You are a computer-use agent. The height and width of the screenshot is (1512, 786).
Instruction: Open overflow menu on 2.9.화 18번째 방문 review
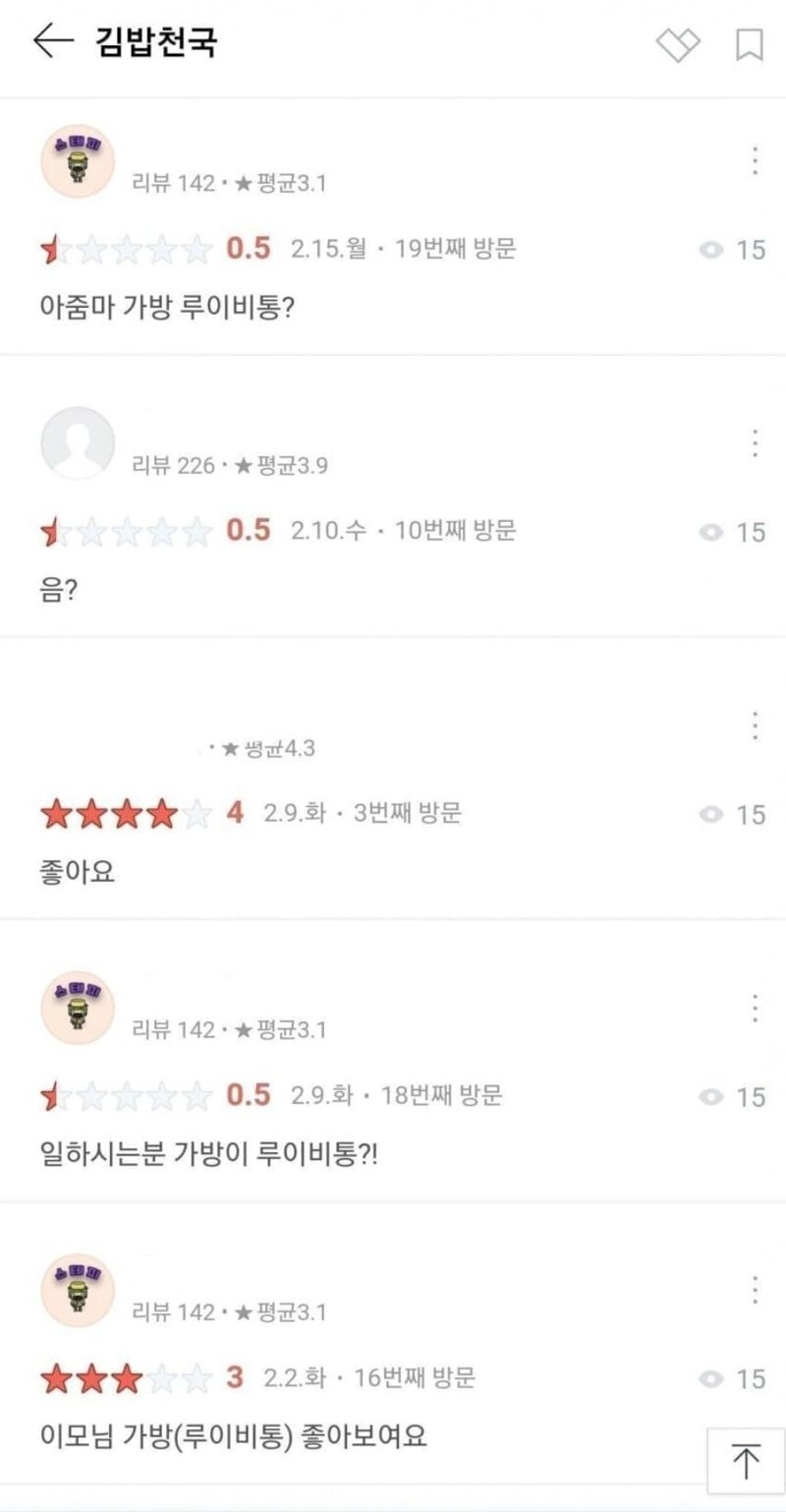coord(755,1008)
